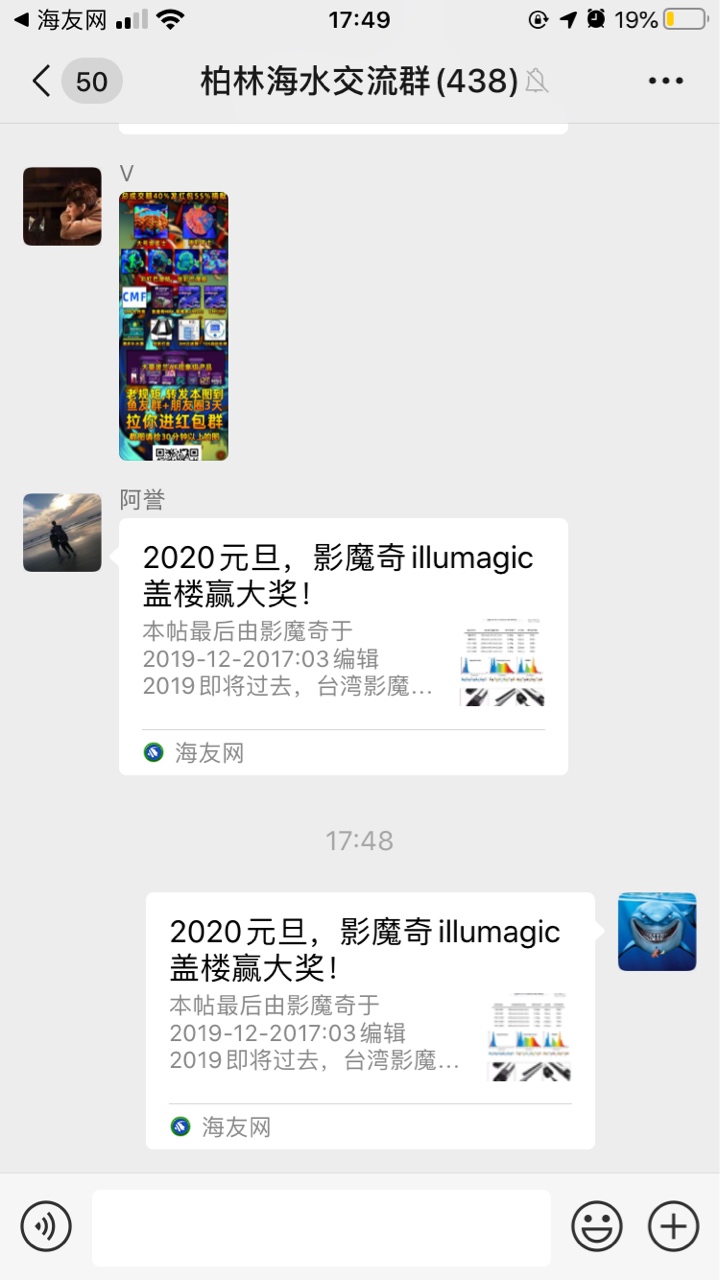
Task: Open the illumagic link card shared by 阿誉
Action: (x=343, y=645)
